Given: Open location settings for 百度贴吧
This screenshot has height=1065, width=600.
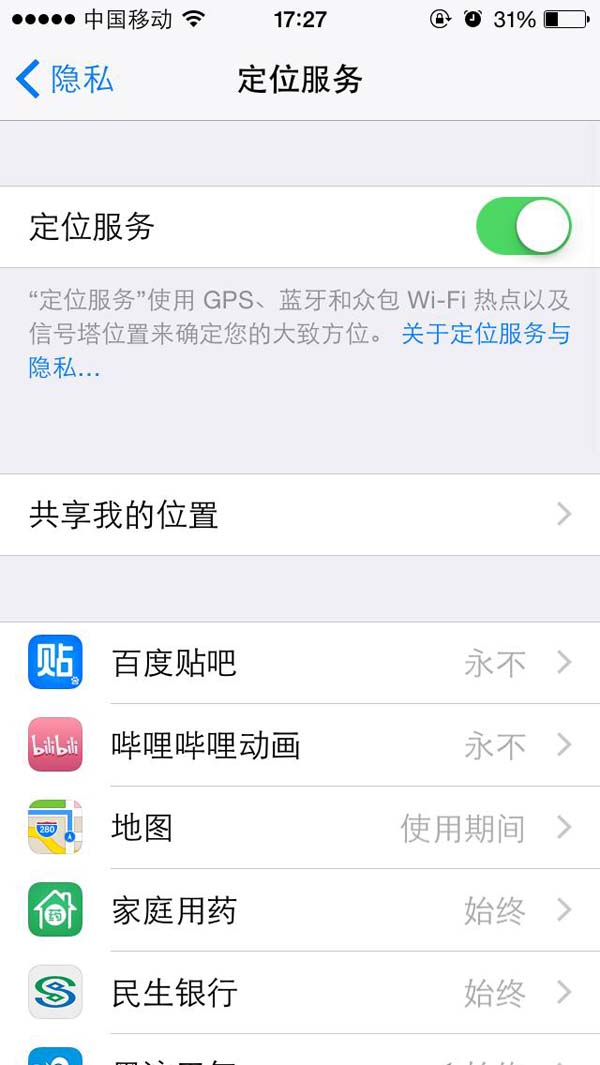Looking at the screenshot, I should 300,663.
